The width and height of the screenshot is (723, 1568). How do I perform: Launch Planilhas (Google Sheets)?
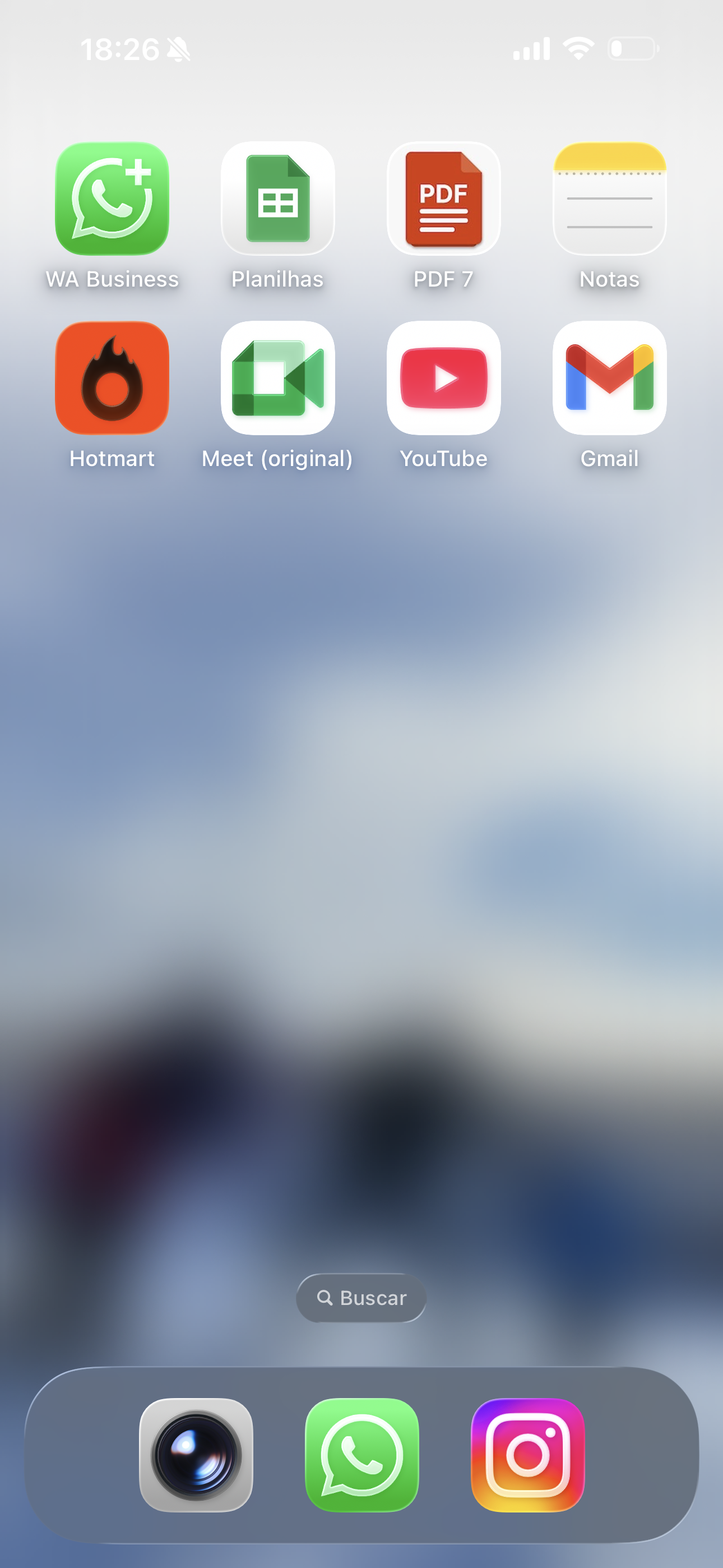coord(277,199)
